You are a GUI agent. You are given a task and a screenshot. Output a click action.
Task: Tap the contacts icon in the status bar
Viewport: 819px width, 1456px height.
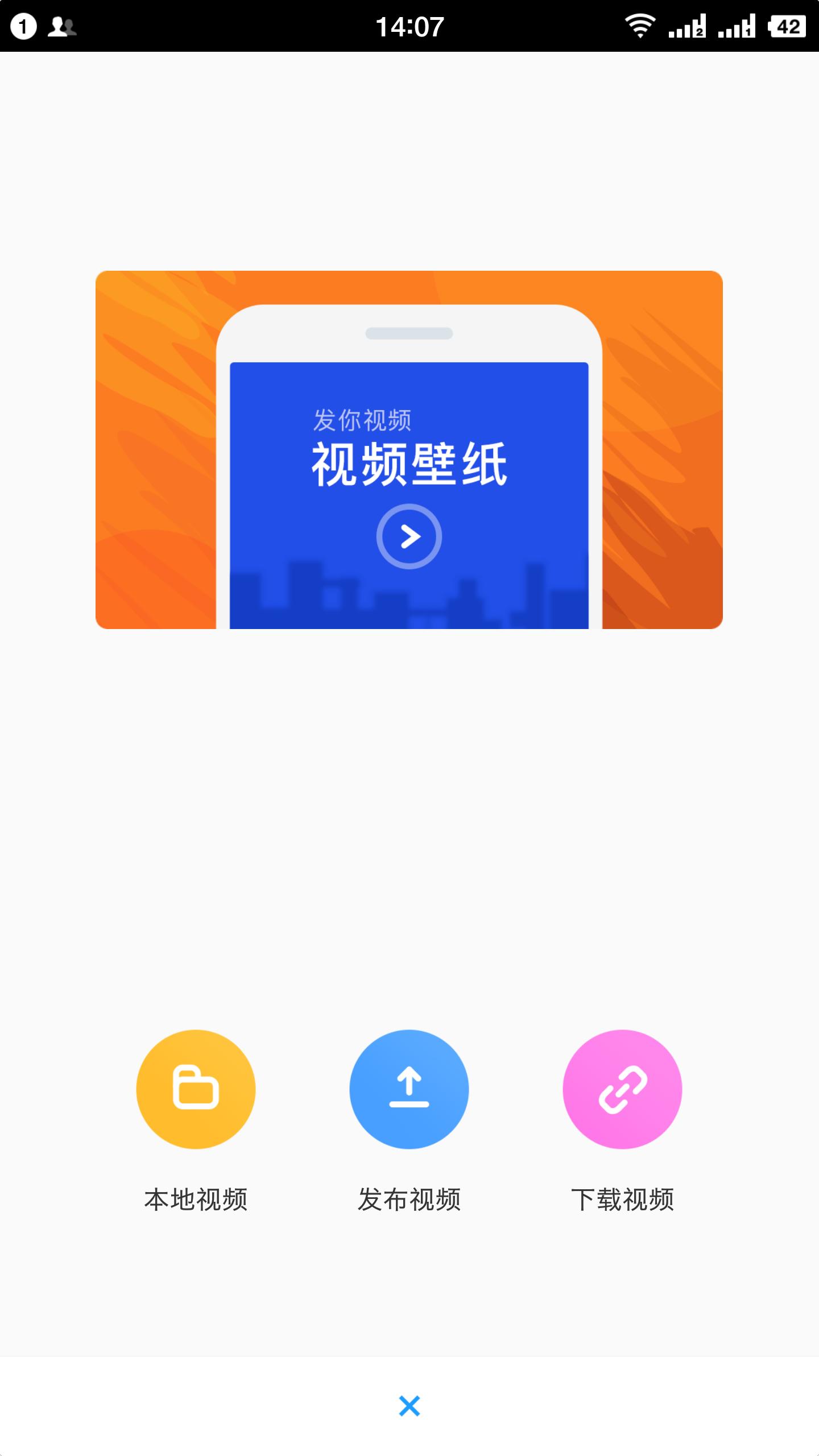point(61,26)
